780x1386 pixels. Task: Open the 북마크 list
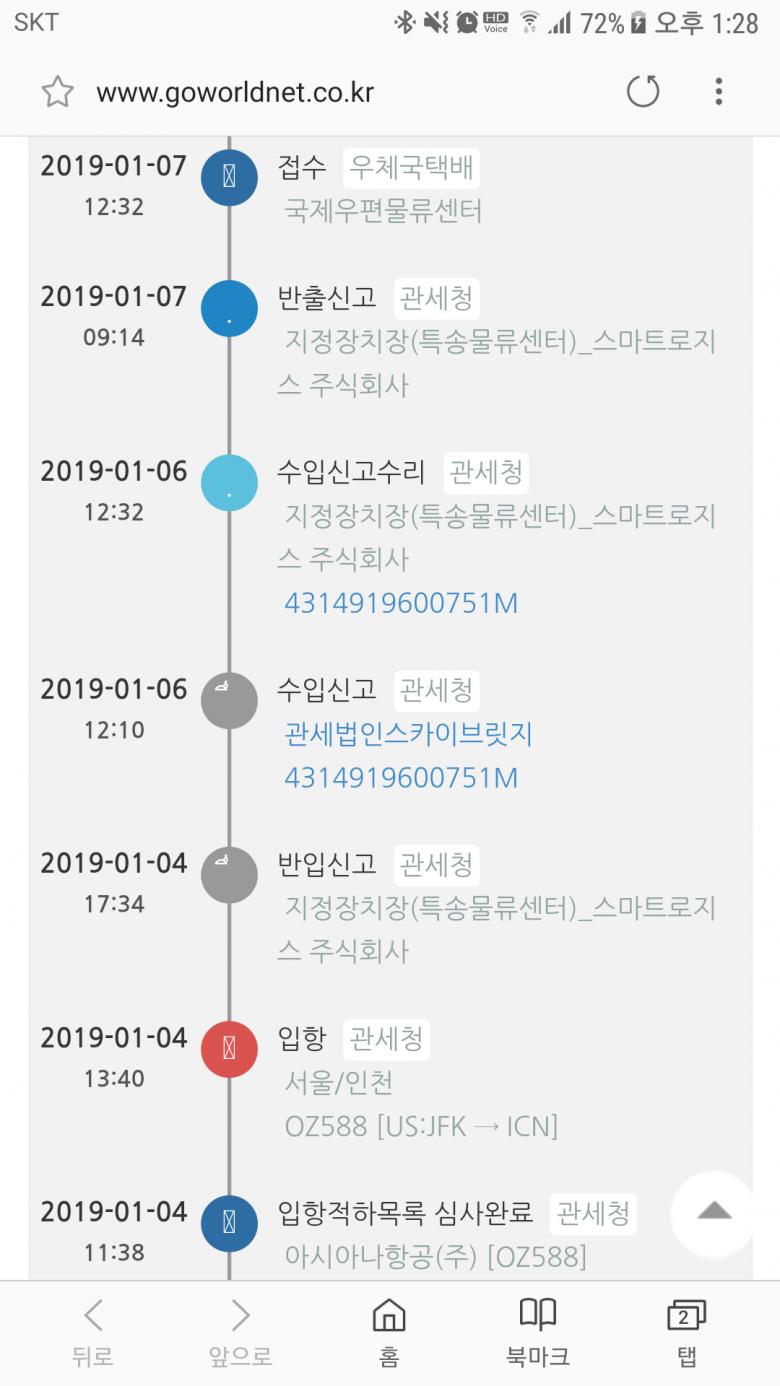pos(538,1332)
